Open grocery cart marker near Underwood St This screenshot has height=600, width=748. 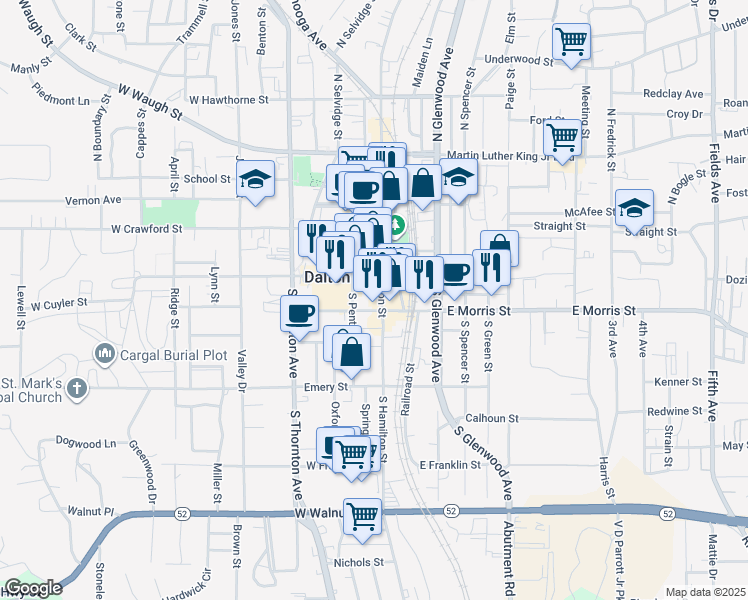tap(571, 42)
